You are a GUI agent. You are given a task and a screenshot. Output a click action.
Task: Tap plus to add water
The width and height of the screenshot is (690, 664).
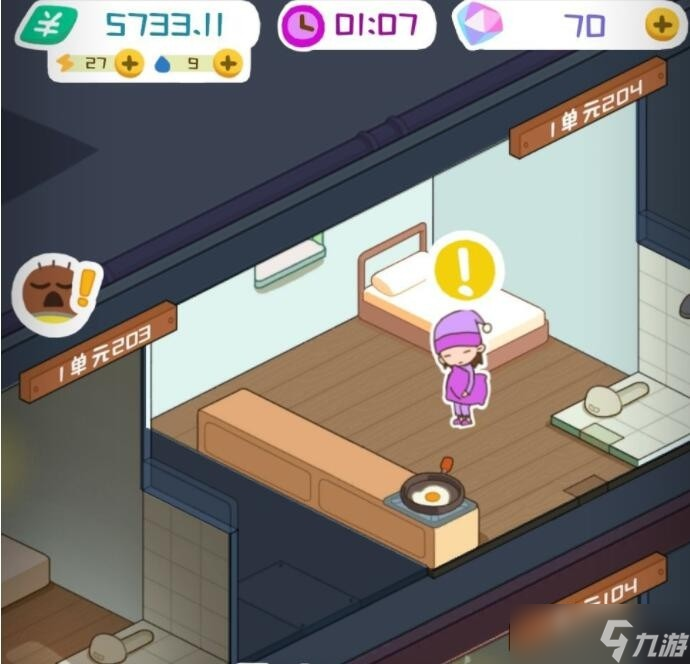[x=229, y=64]
